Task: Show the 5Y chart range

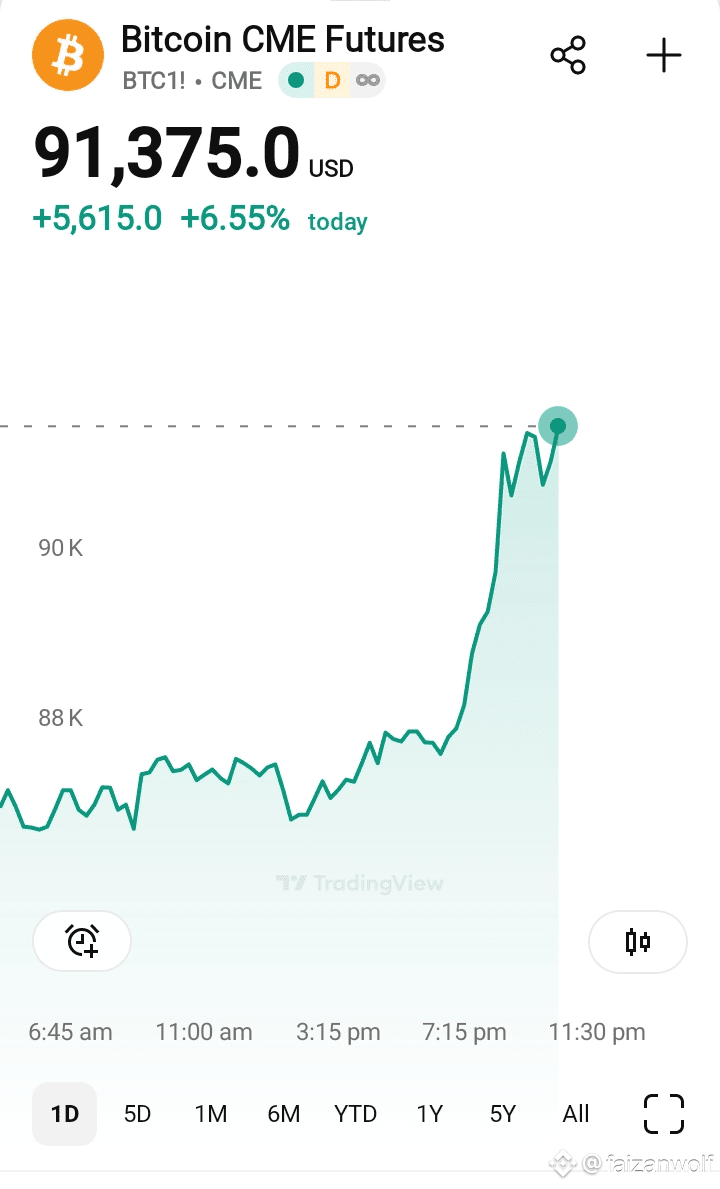Action: [x=502, y=1114]
